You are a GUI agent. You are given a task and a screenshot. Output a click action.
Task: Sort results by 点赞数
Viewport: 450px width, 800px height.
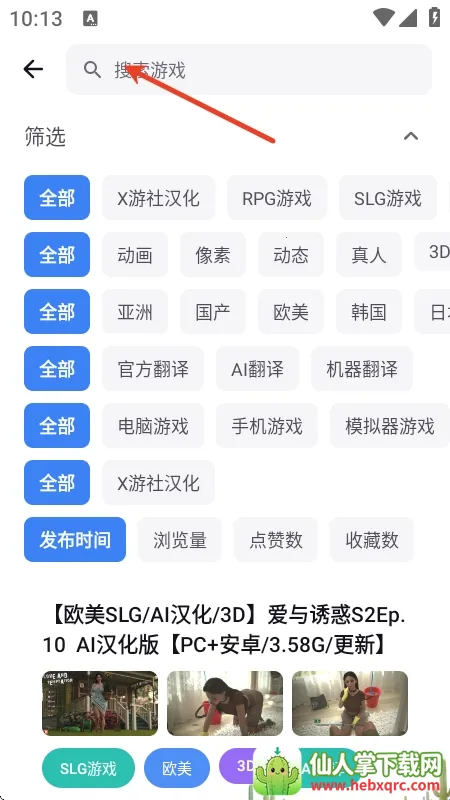pos(276,540)
